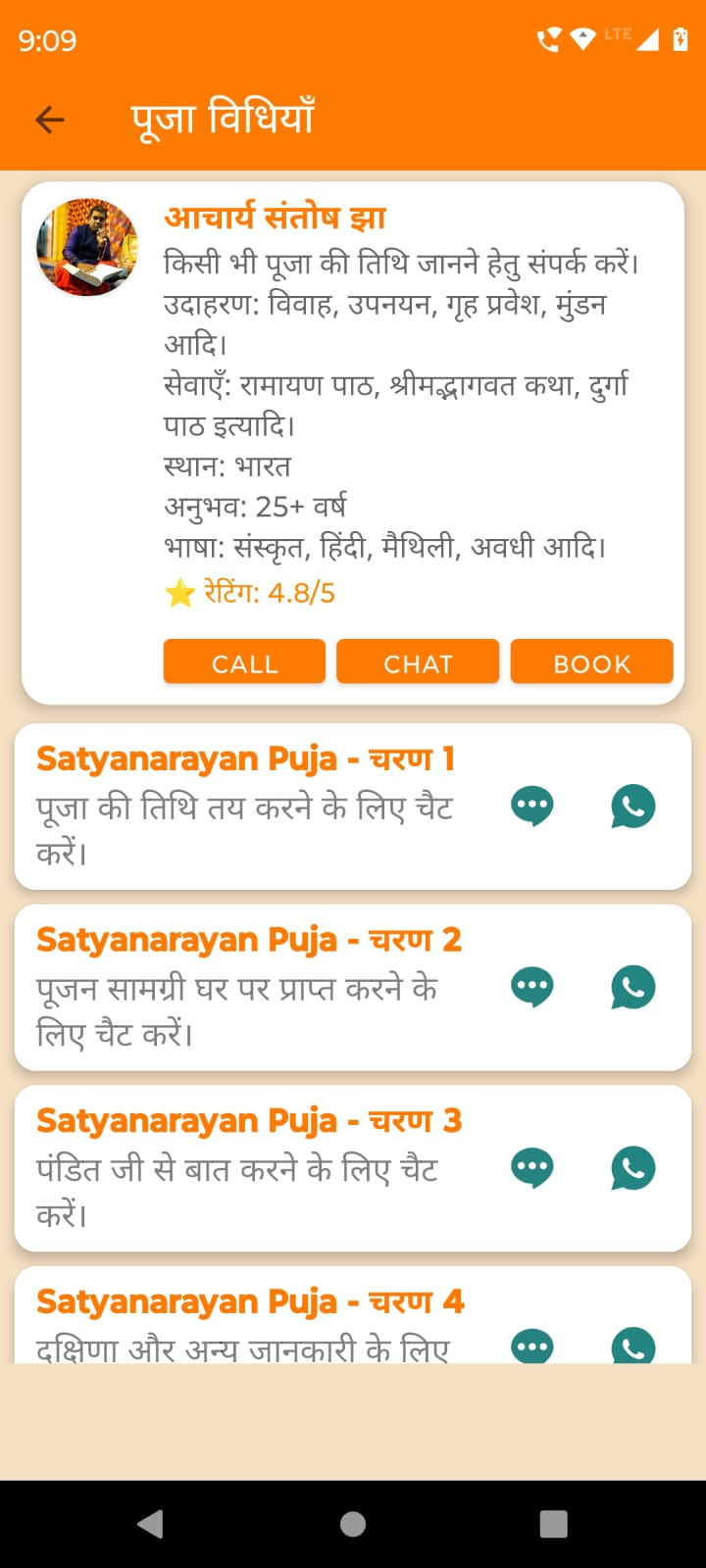
Task: Open WhatsApp icon for Satyanarayan Puja चरण 4
Action: (x=632, y=1347)
